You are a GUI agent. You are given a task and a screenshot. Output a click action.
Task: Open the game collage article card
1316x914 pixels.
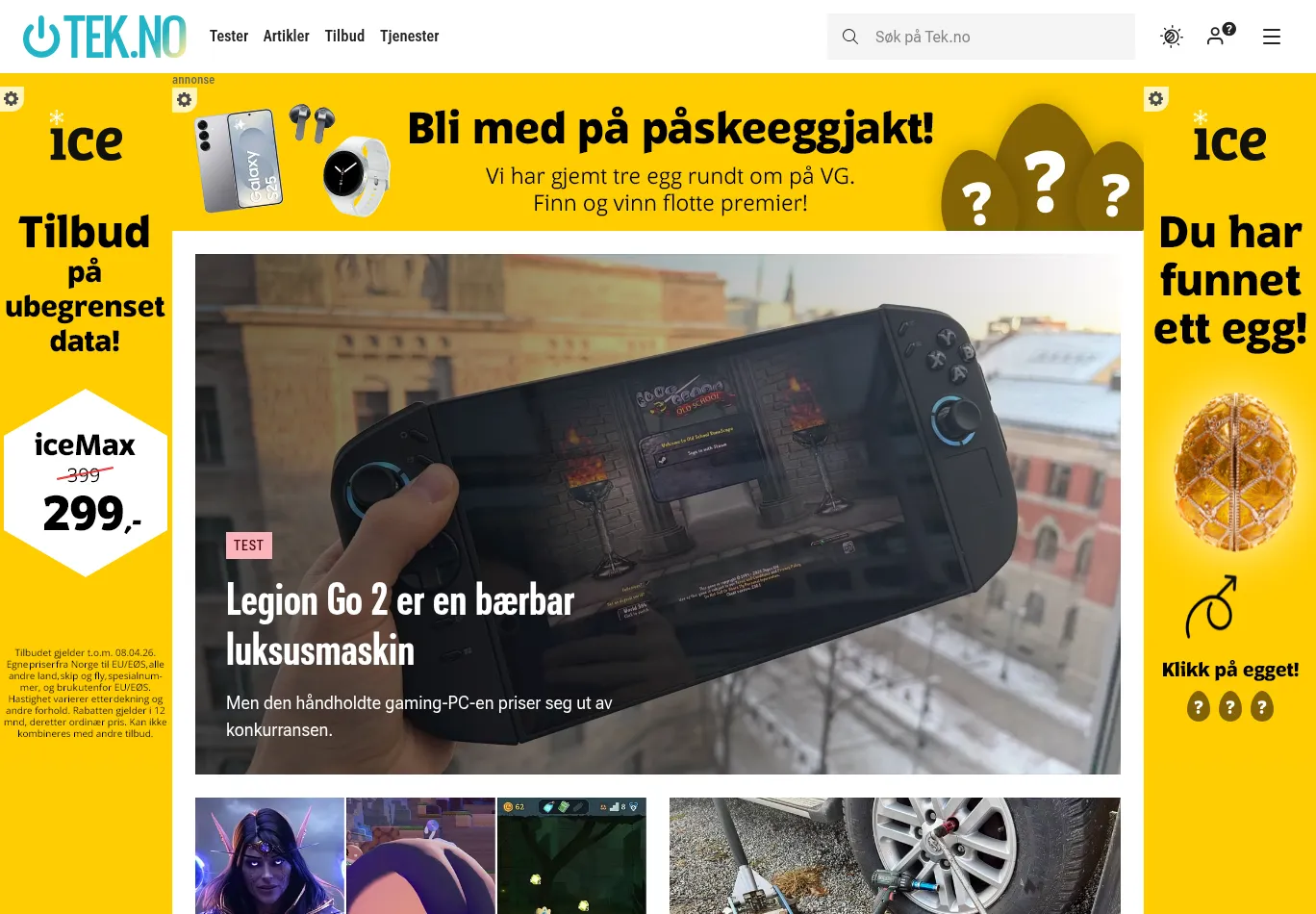(x=420, y=854)
